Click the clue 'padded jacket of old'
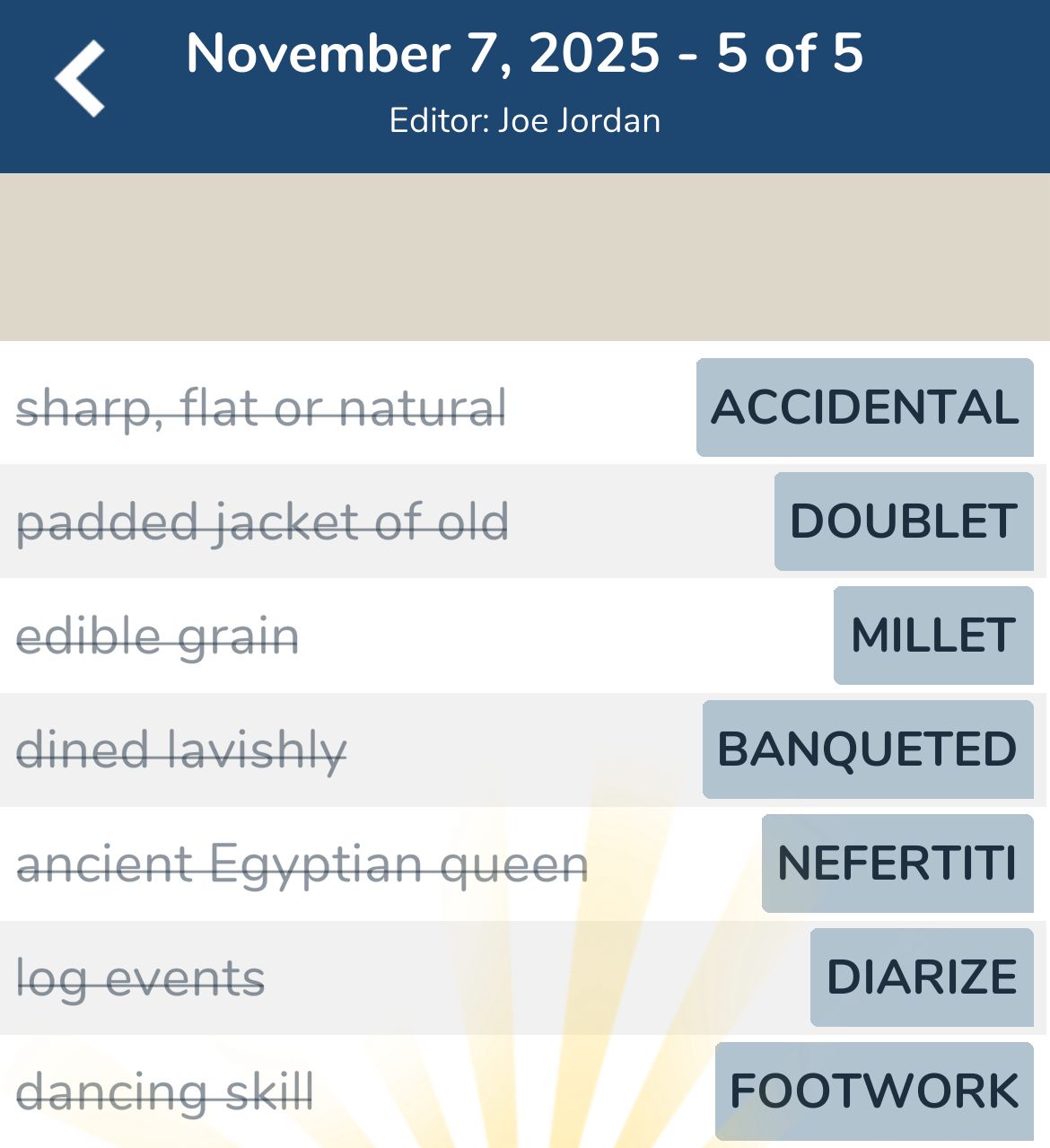This screenshot has height=1148, width=1050. 264,521
